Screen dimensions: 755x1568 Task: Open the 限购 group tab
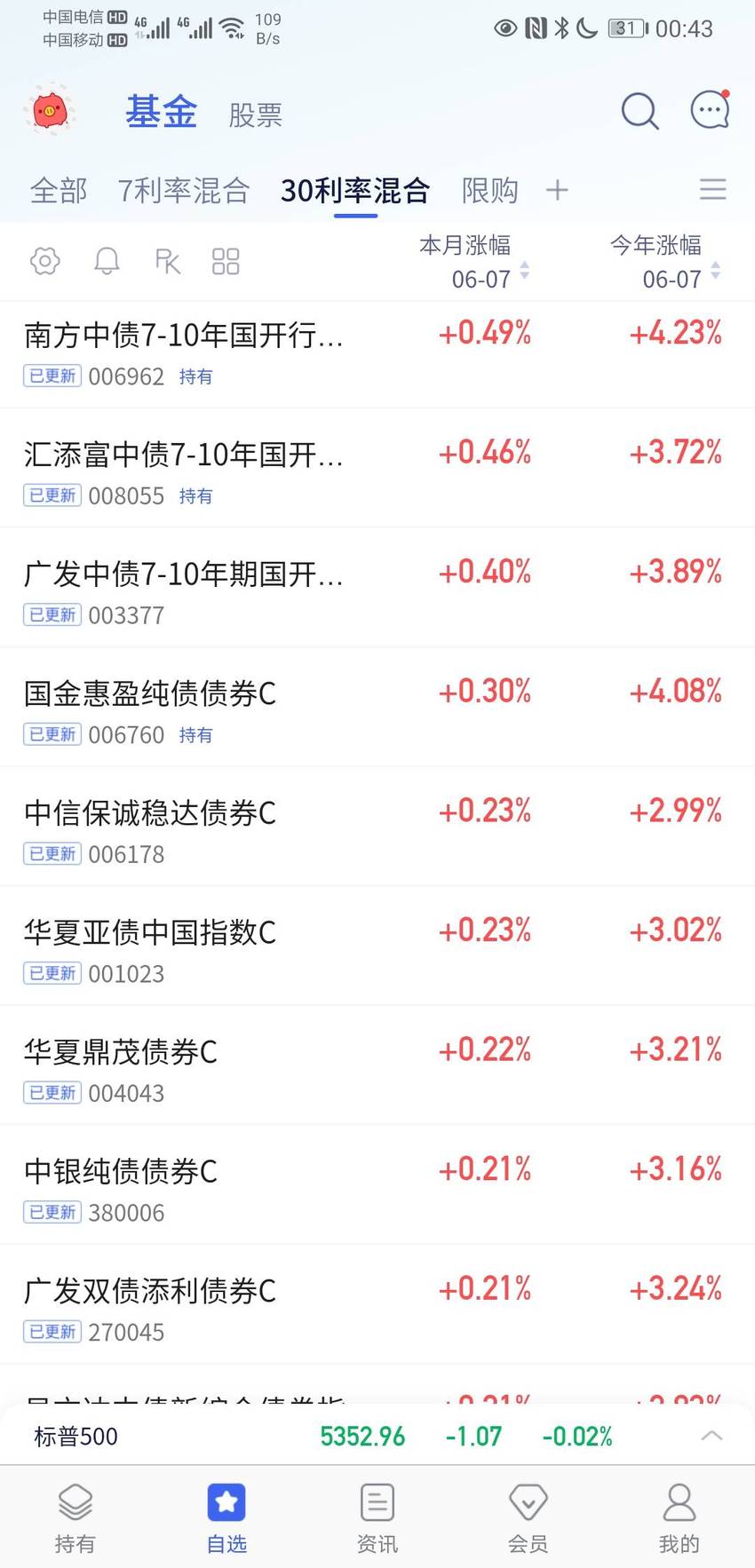tap(489, 190)
